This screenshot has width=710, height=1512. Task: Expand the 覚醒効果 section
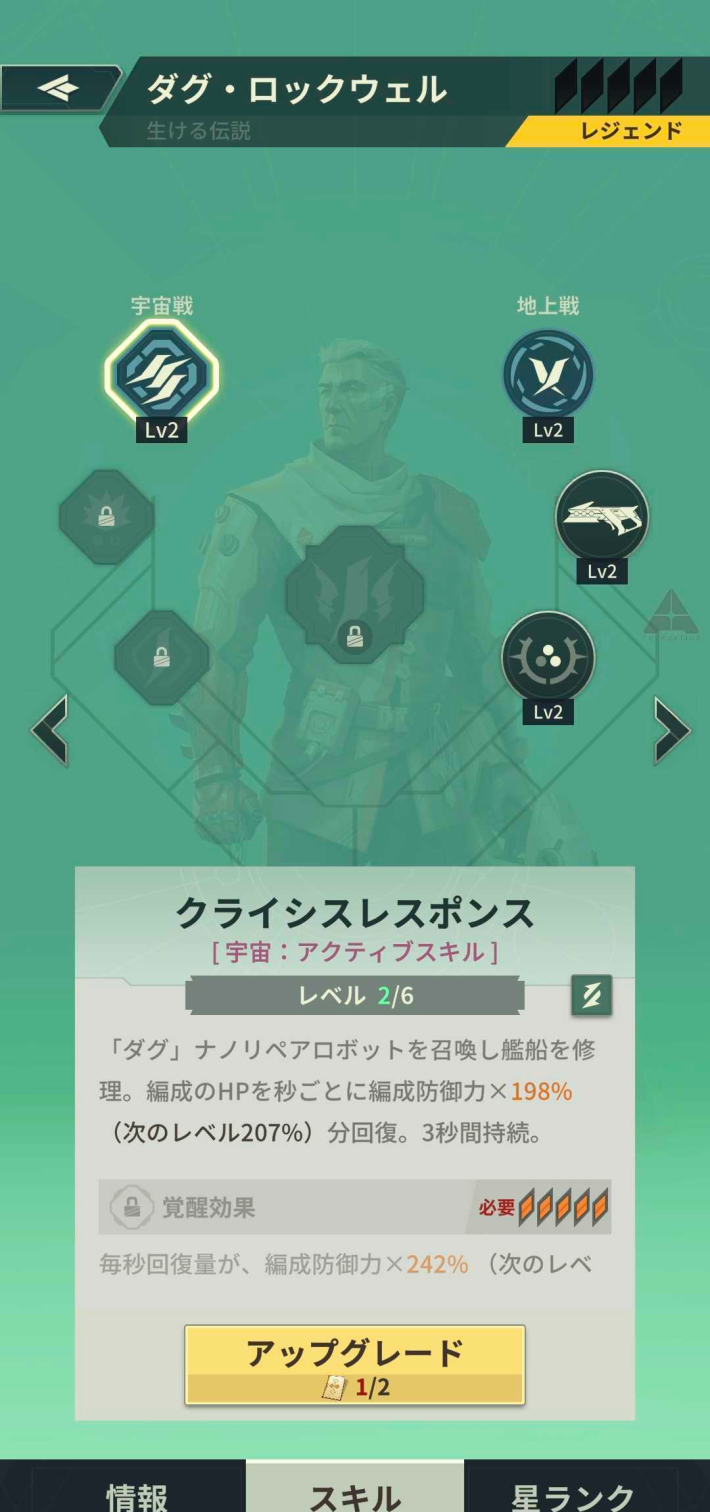coord(354,1207)
